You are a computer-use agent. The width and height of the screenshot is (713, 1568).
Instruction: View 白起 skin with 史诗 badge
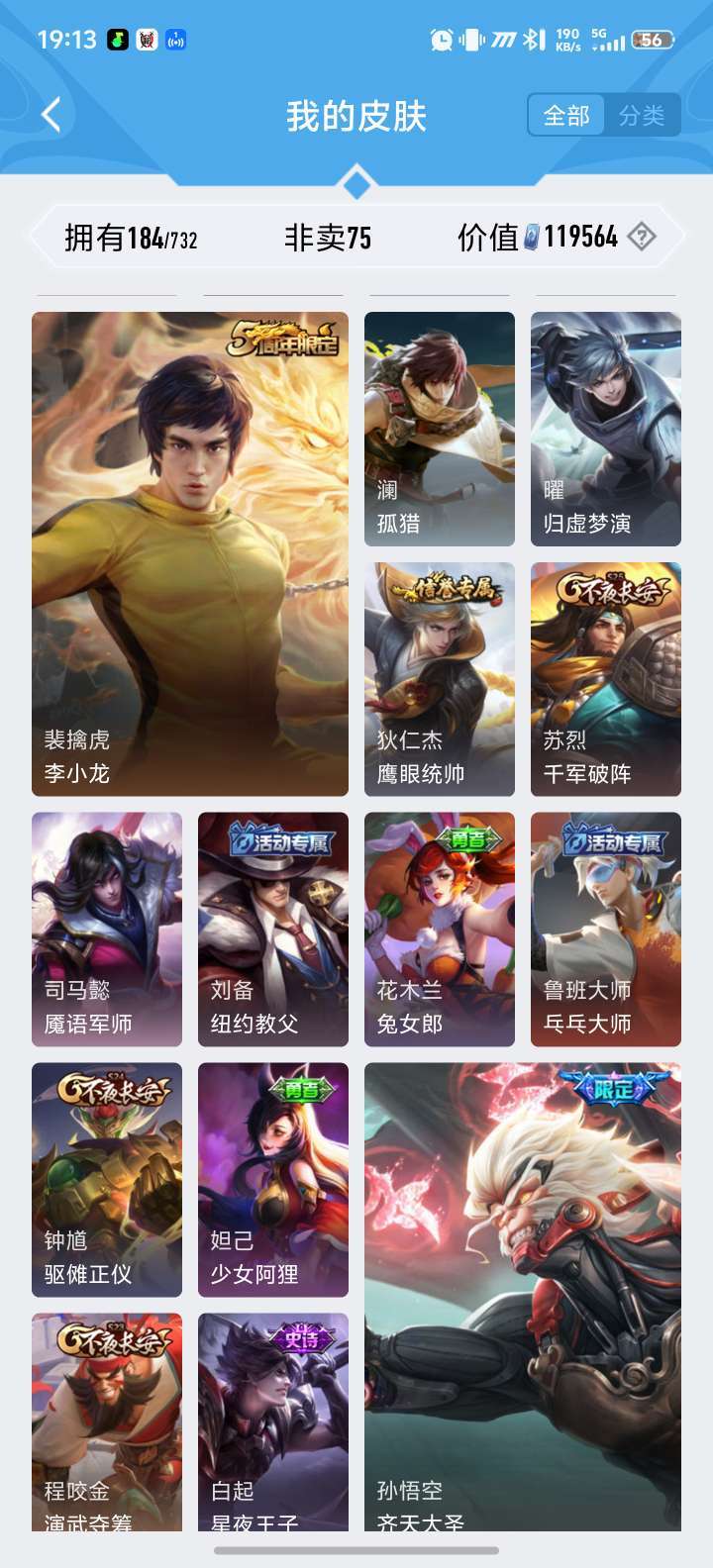[273, 1421]
